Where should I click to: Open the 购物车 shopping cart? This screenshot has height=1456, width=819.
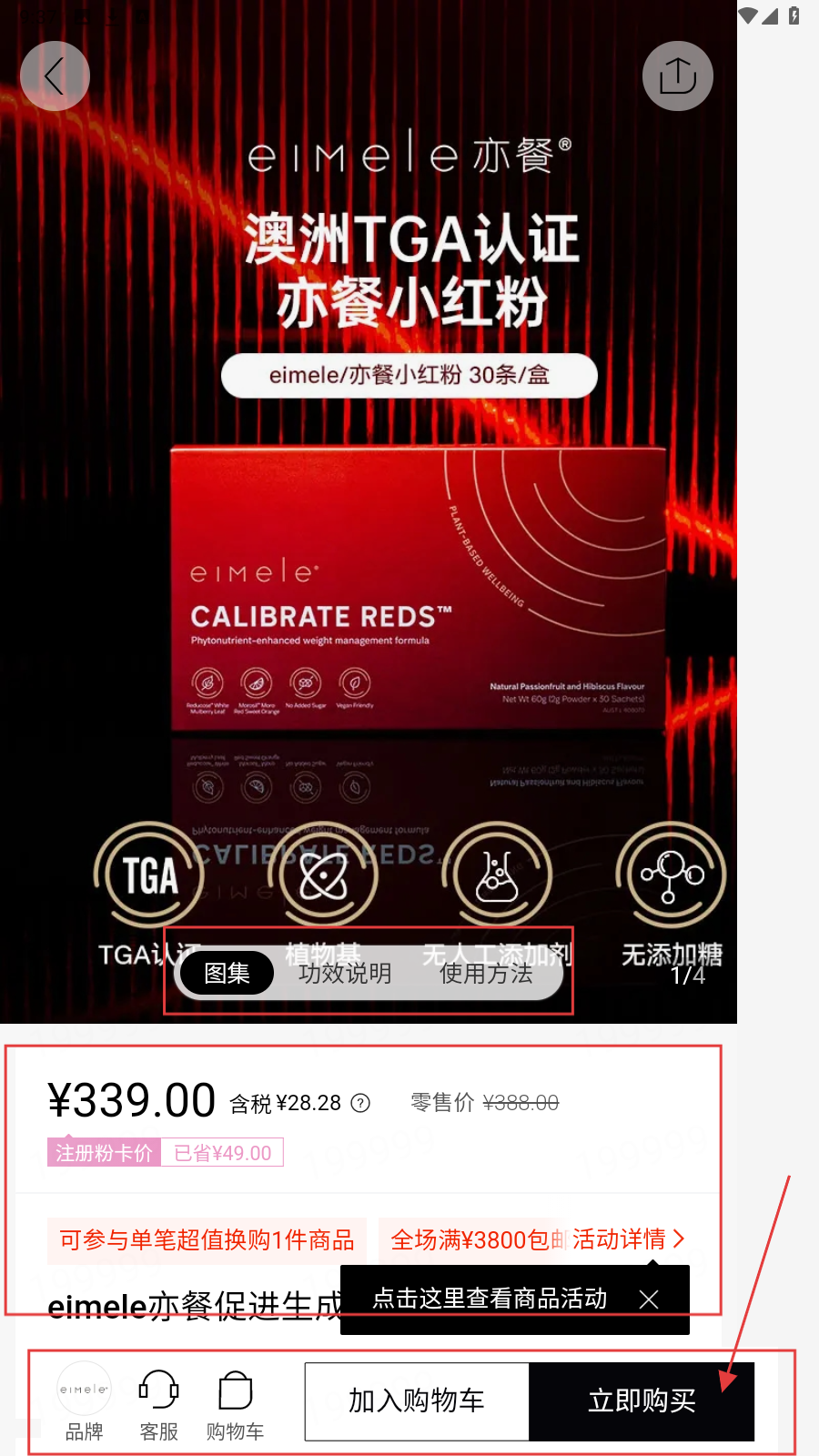pos(235,1401)
